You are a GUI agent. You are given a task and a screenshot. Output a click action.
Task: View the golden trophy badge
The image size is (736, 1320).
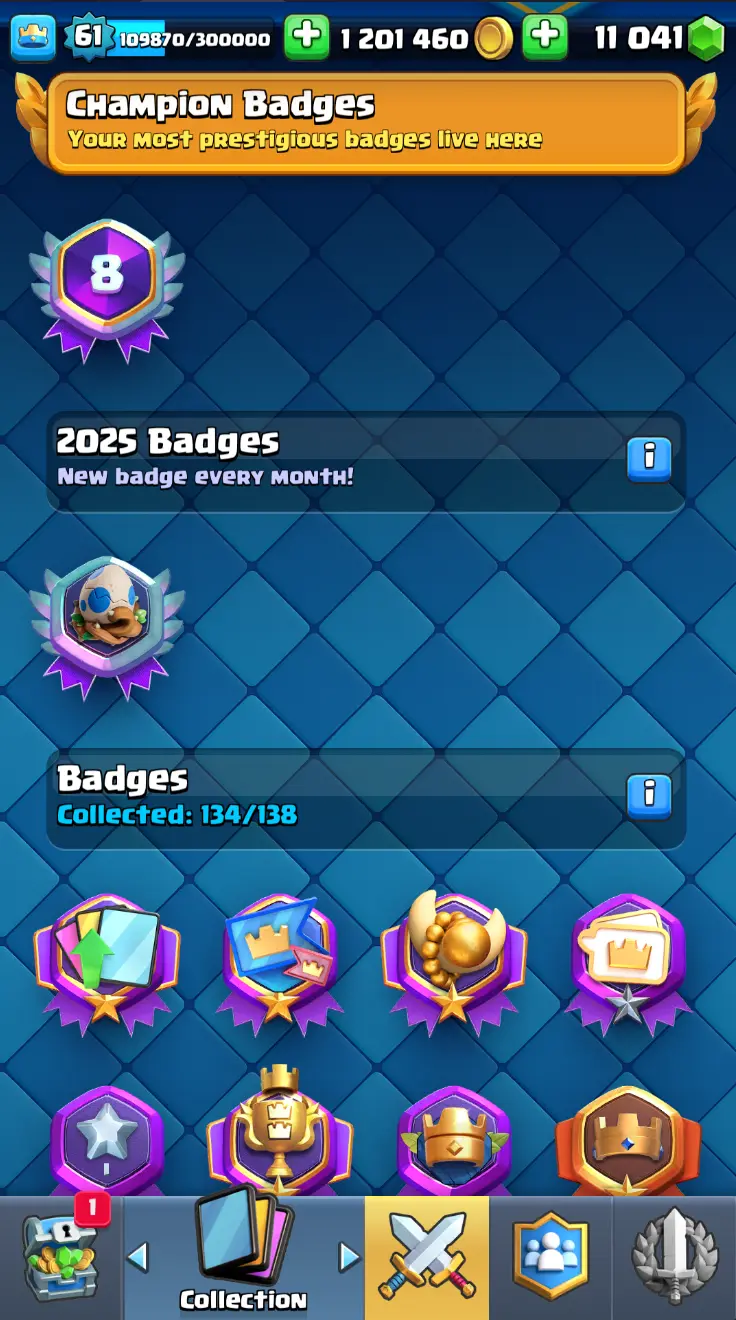[279, 1135]
